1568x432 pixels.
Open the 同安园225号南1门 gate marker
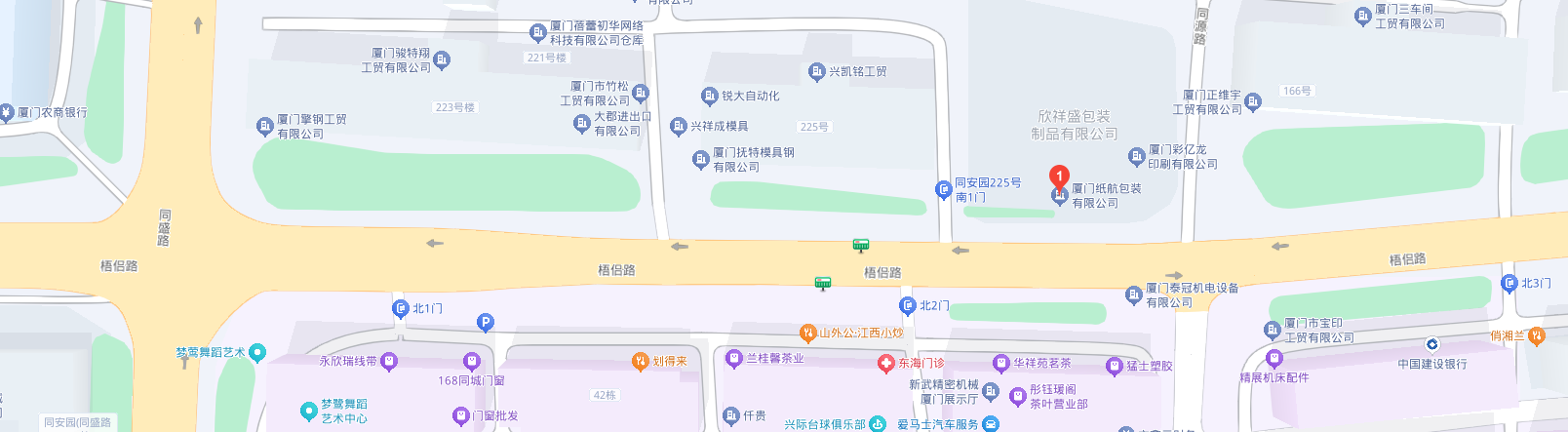tap(943, 190)
